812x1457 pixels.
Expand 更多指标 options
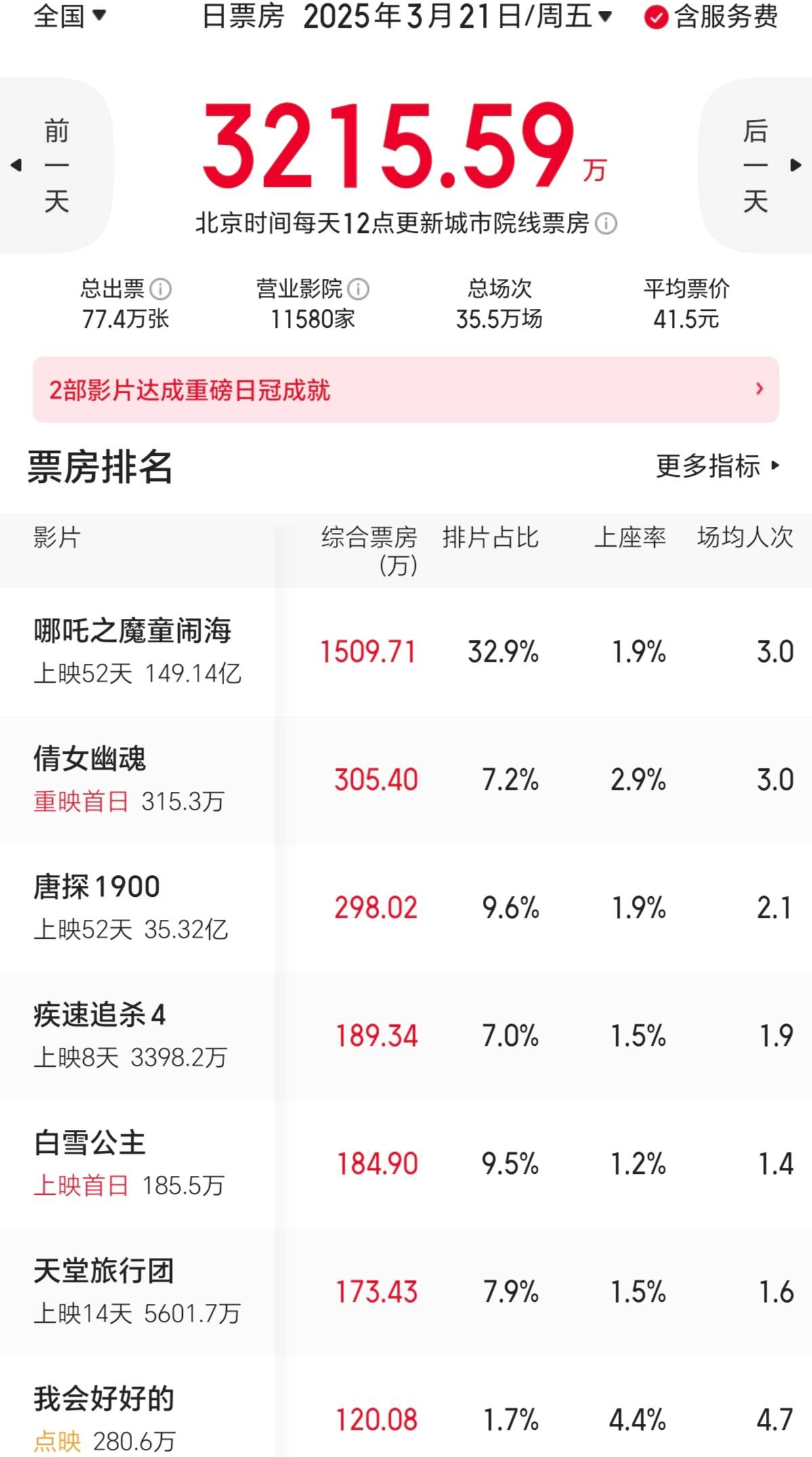coord(718,466)
